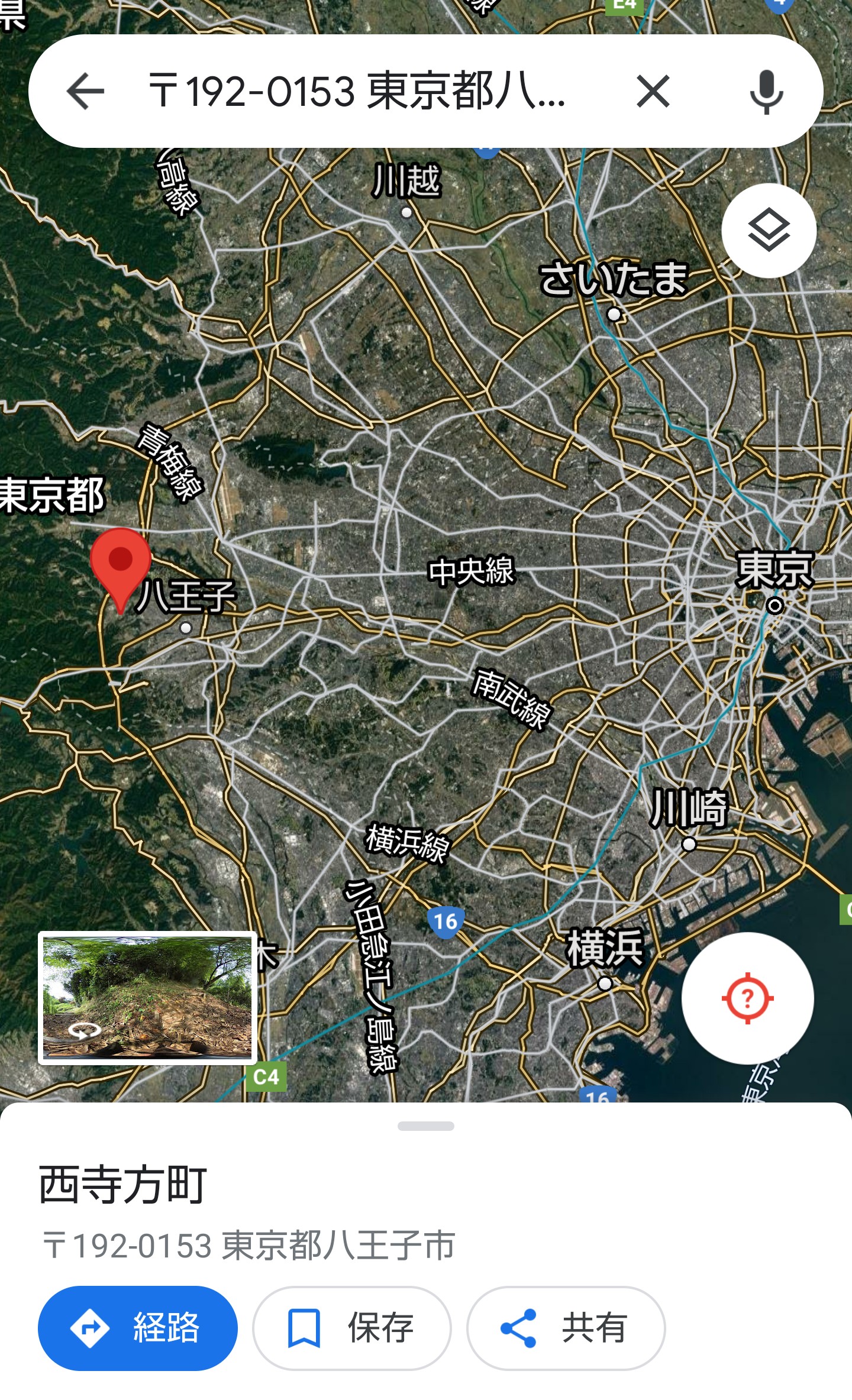
Task: Center map on my location
Action: 747,998
